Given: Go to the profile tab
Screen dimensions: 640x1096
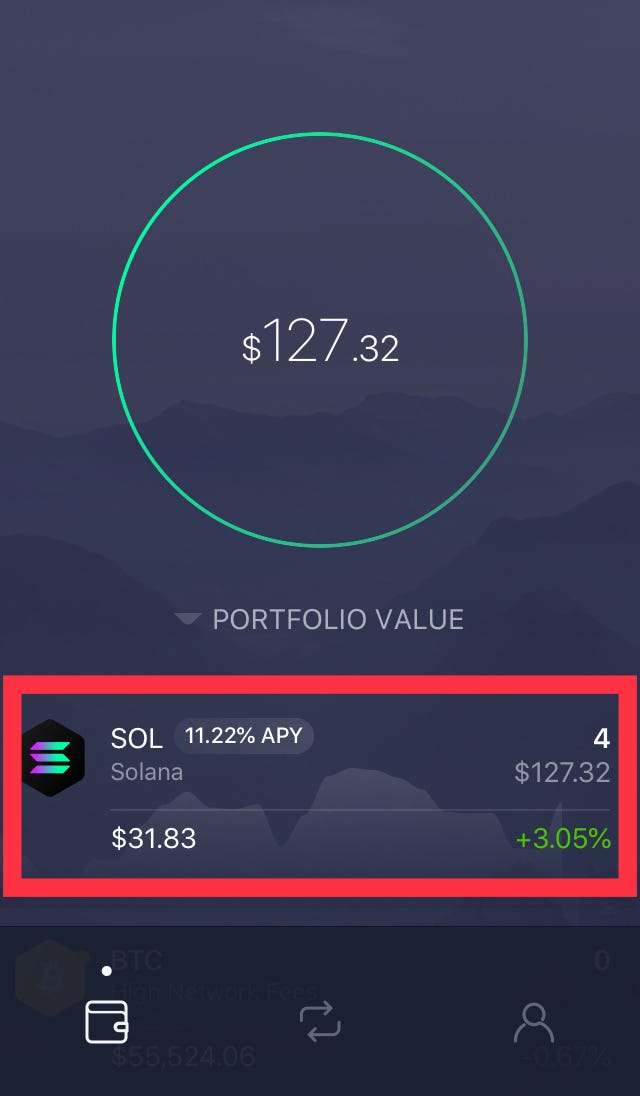Looking at the screenshot, I should (x=534, y=1022).
